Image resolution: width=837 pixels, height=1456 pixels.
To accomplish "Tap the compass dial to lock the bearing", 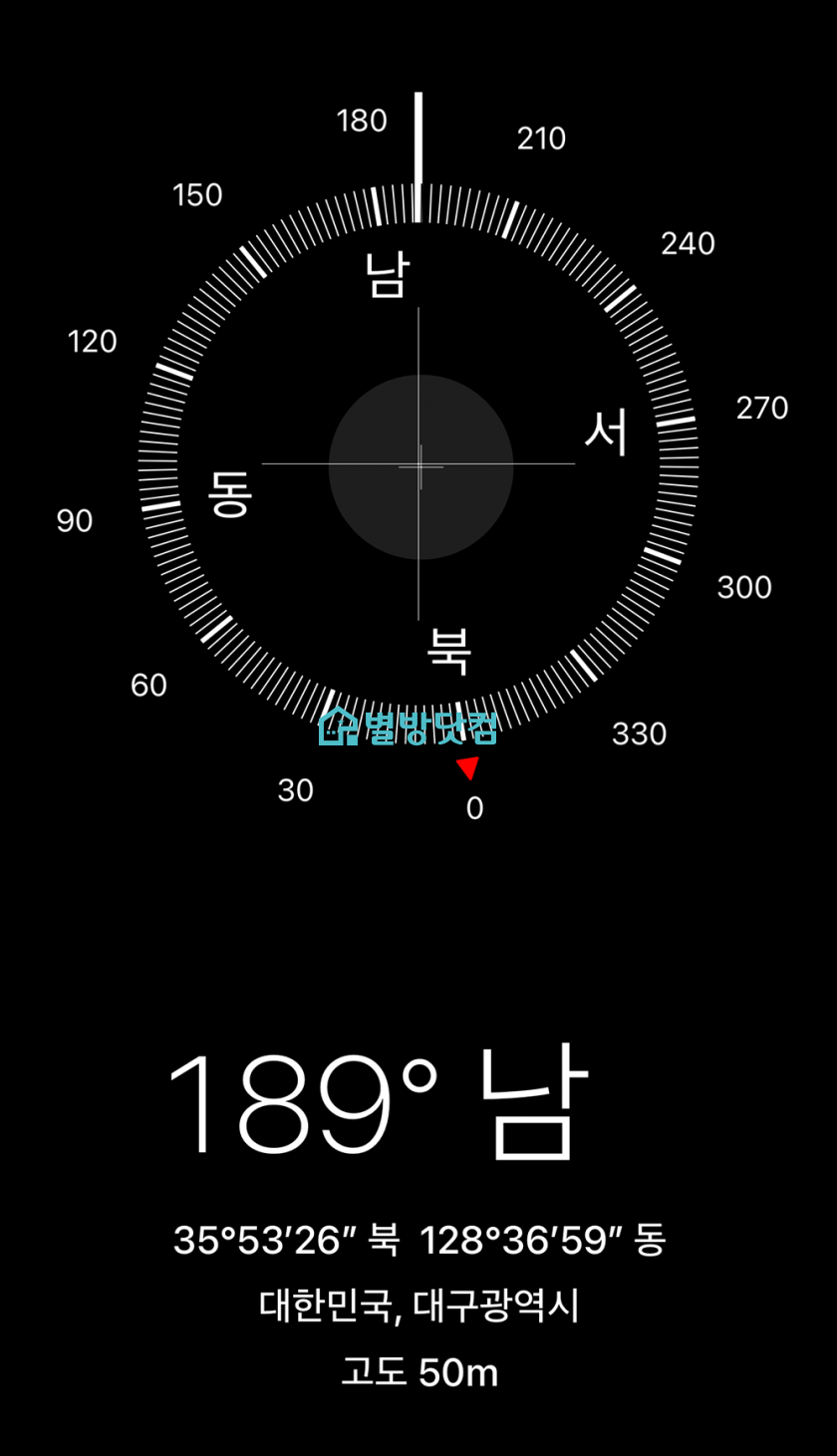I will click(x=419, y=465).
